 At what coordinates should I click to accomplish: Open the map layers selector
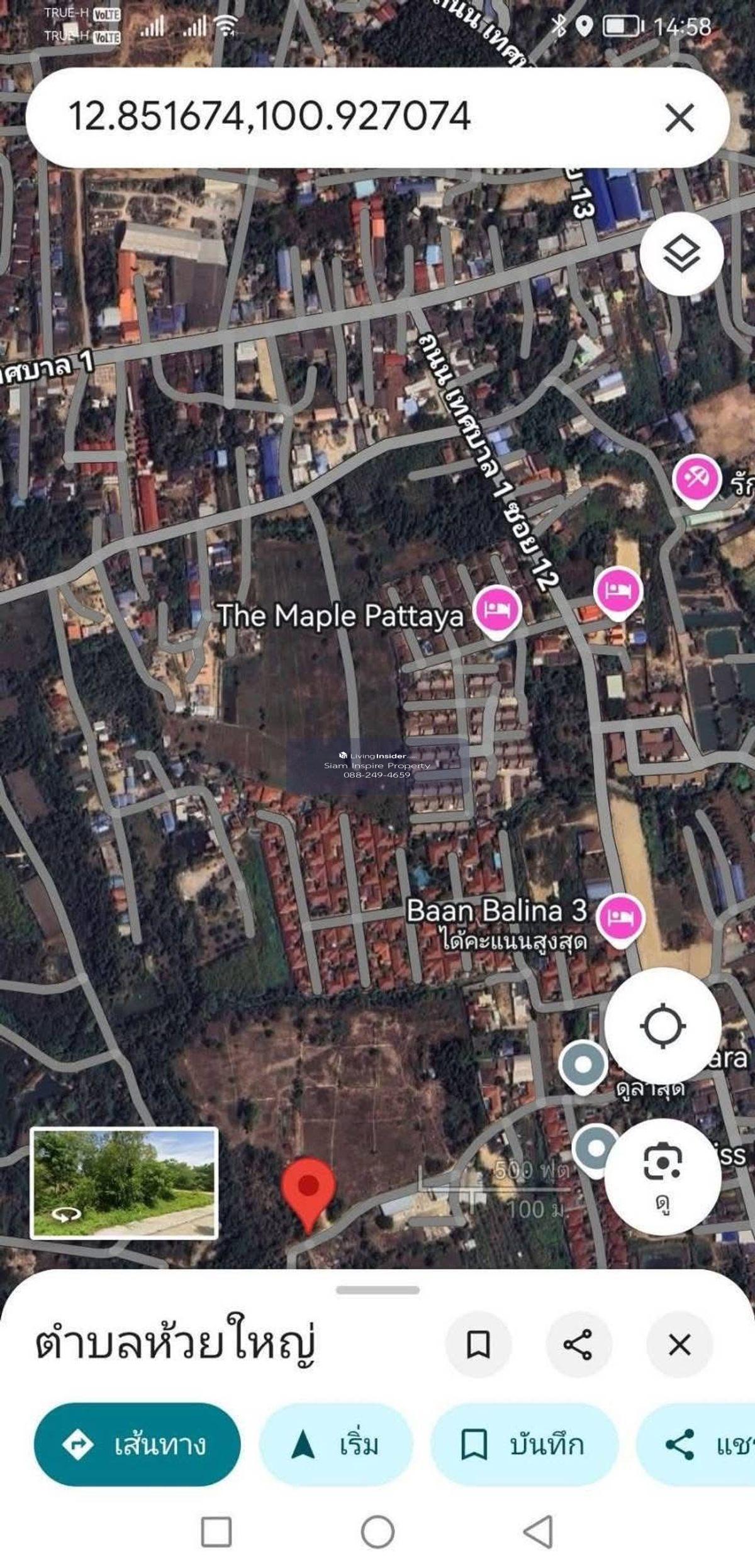pyautogui.click(x=681, y=254)
